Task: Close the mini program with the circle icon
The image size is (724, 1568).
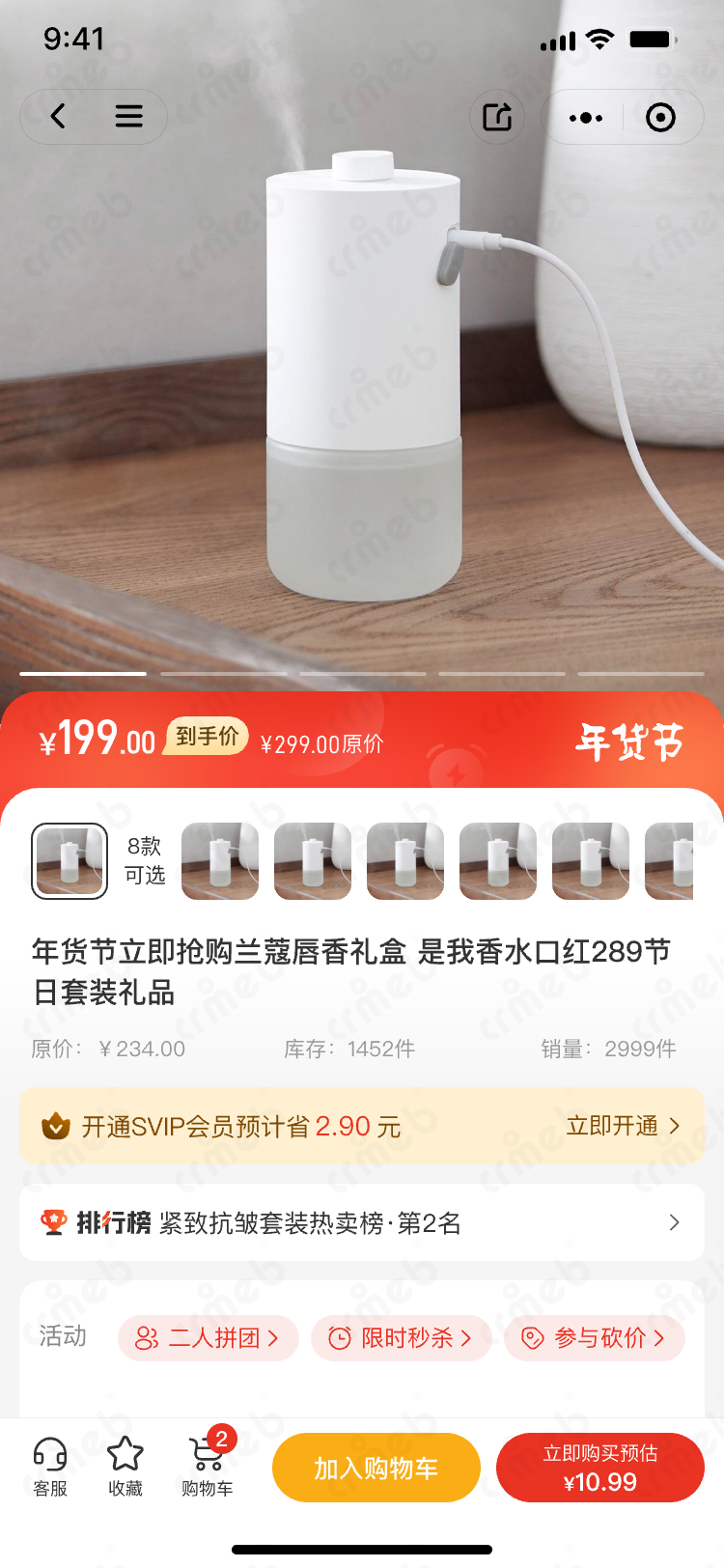Action: (x=660, y=118)
